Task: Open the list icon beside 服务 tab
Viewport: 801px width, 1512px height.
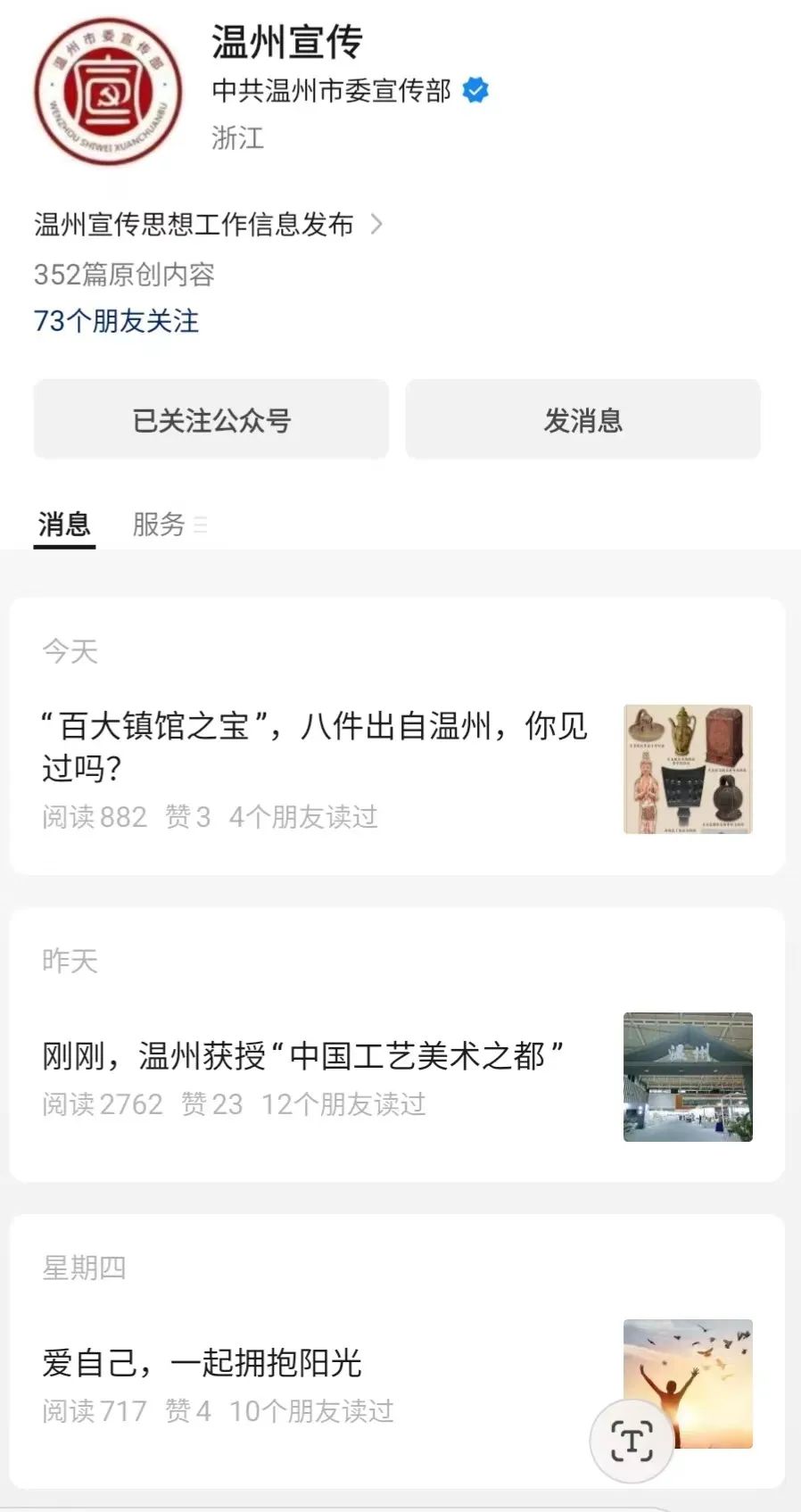Action: click(x=202, y=525)
